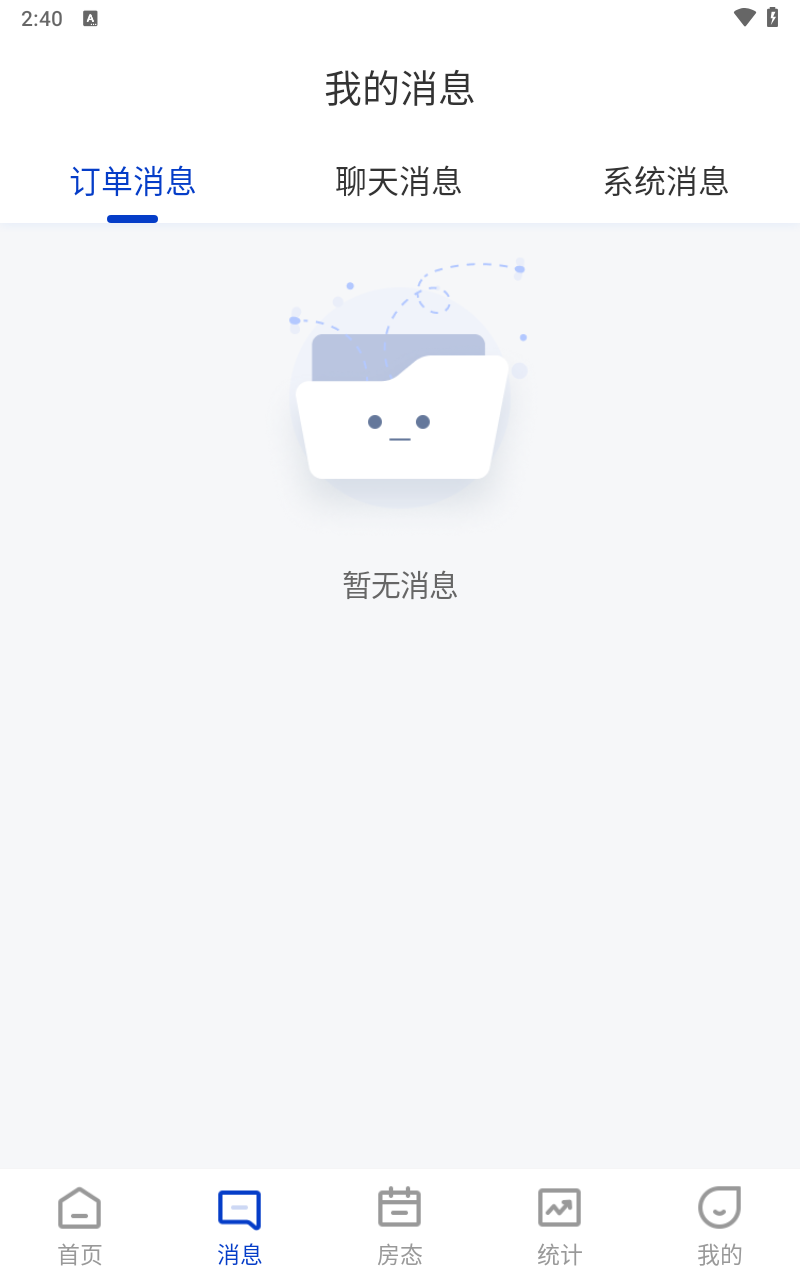Tap the 房态 room status label text
The width and height of the screenshot is (800, 1280).
(x=400, y=1253)
